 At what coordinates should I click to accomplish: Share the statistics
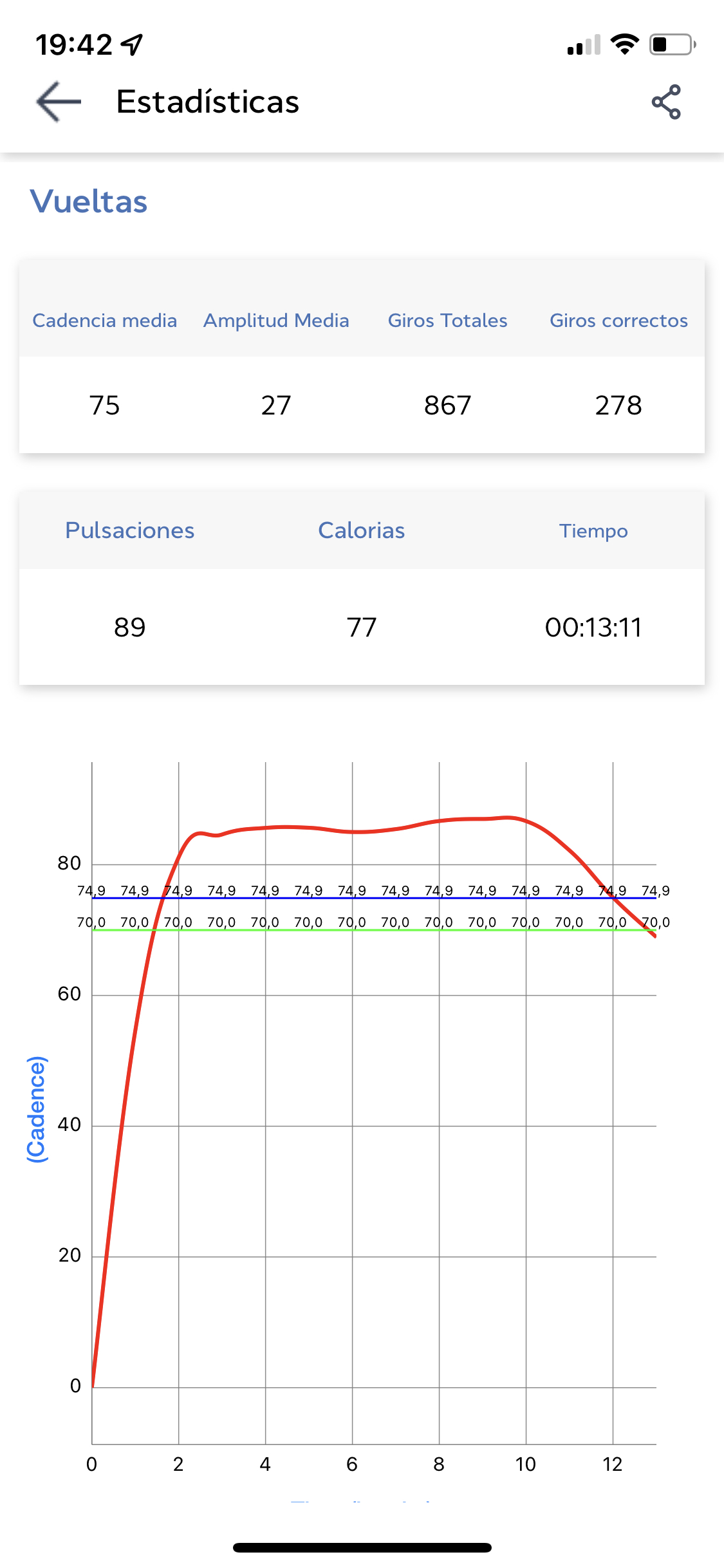pos(666,102)
